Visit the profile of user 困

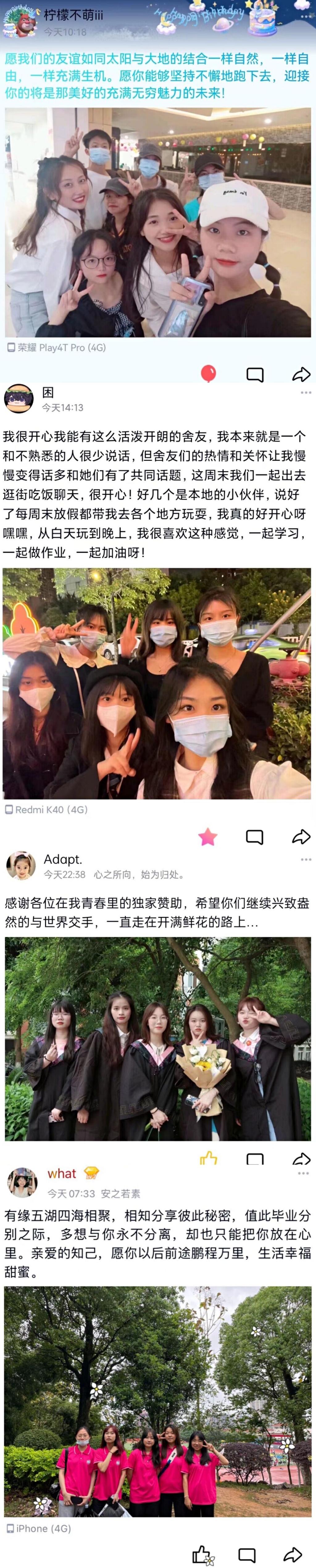pyautogui.click(x=19, y=399)
